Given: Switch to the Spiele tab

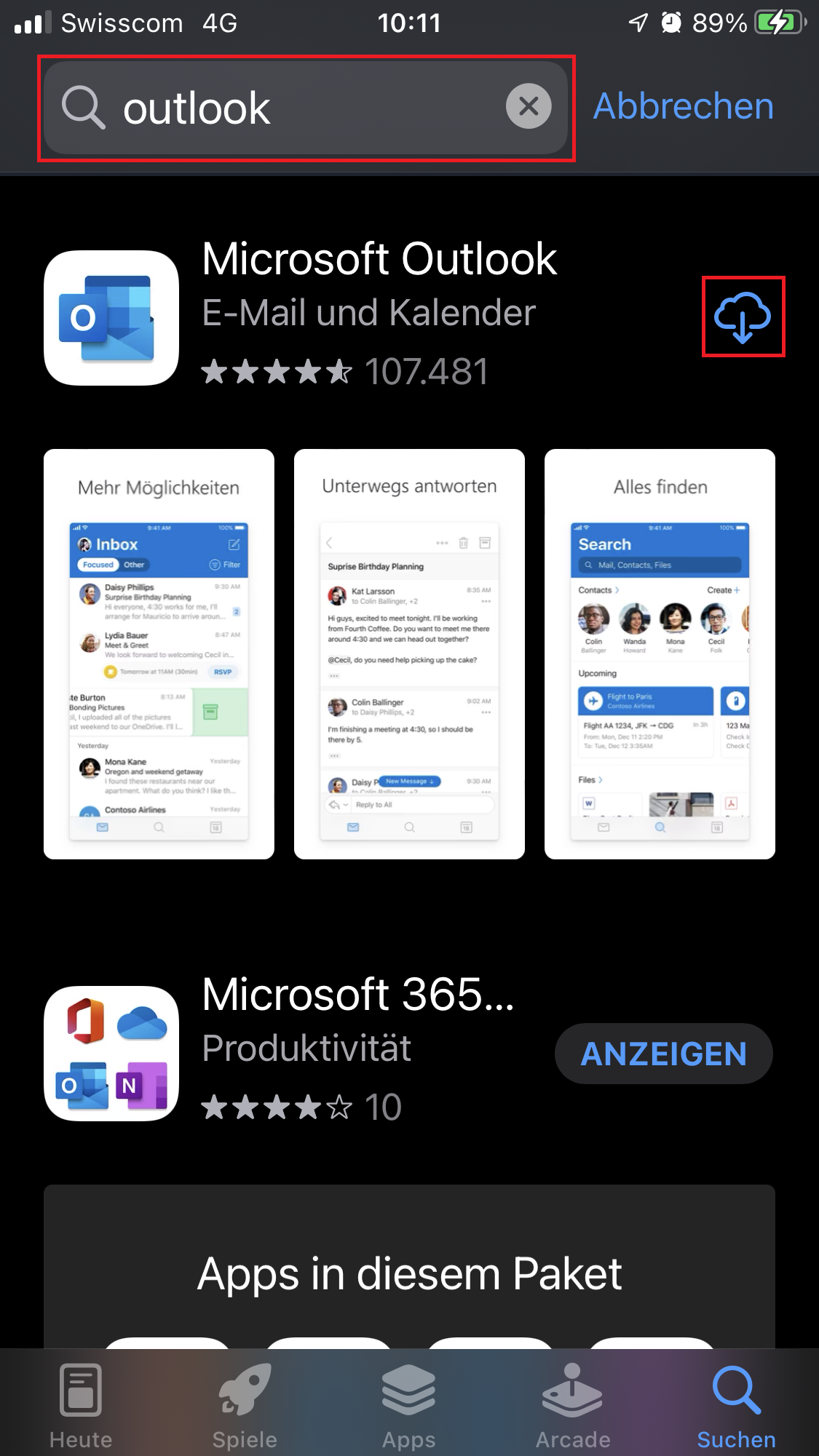Looking at the screenshot, I should click(x=245, y=1406).
